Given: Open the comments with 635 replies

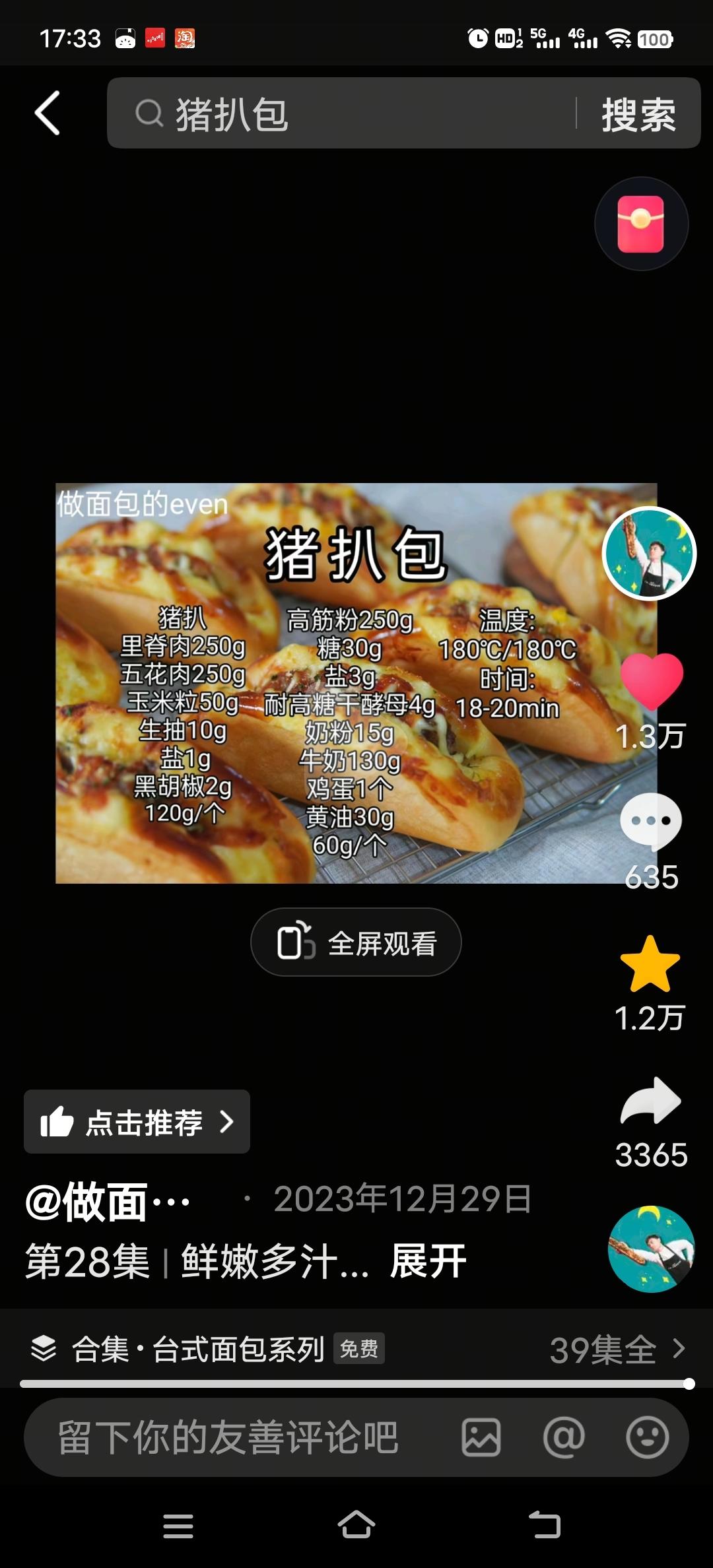Looking at the screenshot, I should tap(651, 822).
